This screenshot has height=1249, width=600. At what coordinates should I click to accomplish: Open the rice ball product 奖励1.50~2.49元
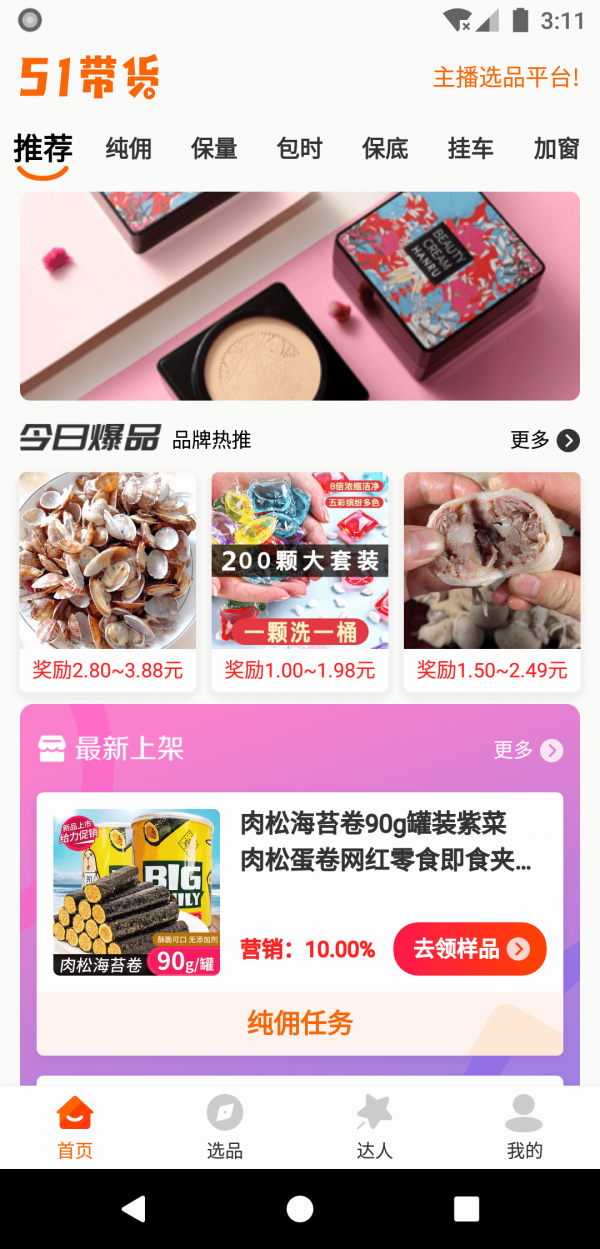pyautogui.click(x=492, y=580)
